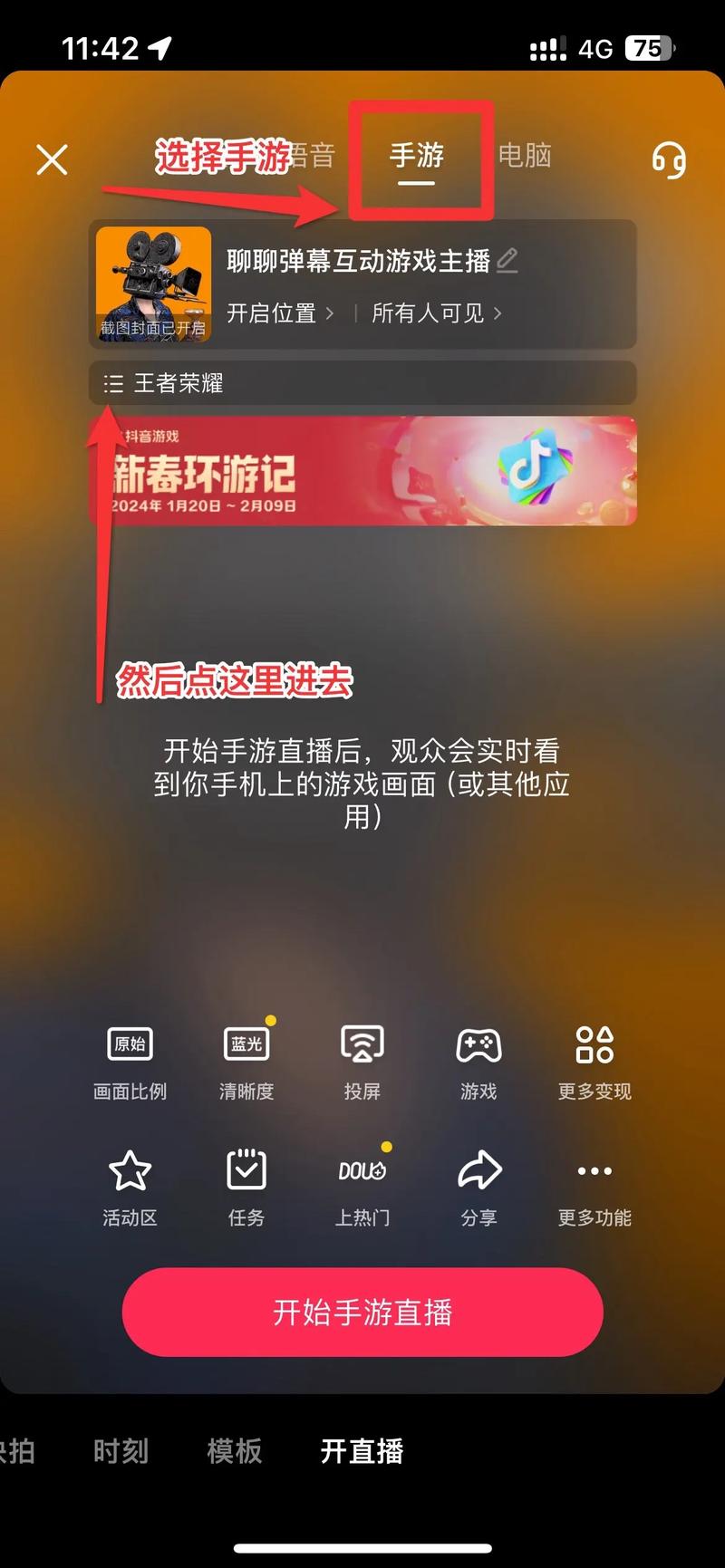The width and height of the screenshot is (725, 1568).
Task: Change the live cover image
Action: [153, 284]
